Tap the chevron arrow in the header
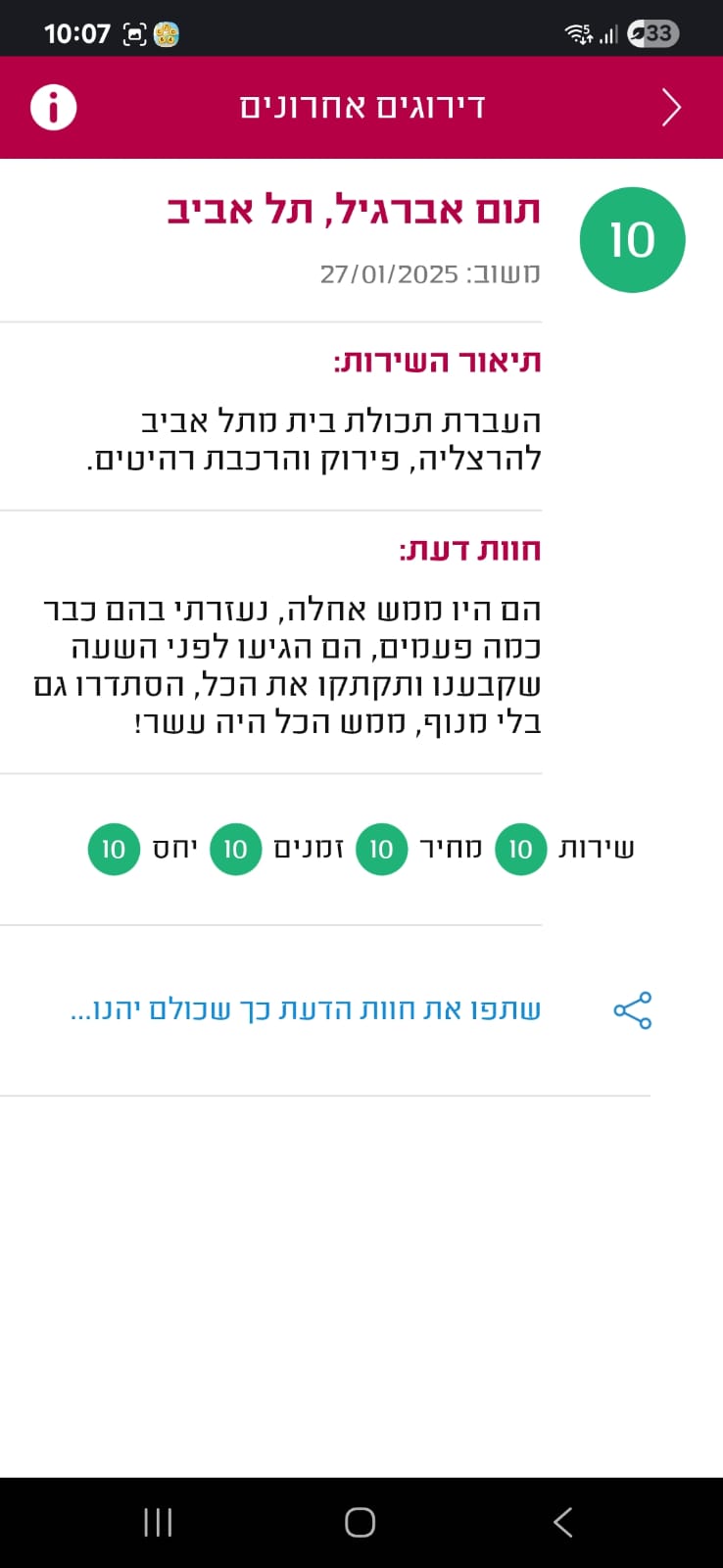 (x=671, y=107)
